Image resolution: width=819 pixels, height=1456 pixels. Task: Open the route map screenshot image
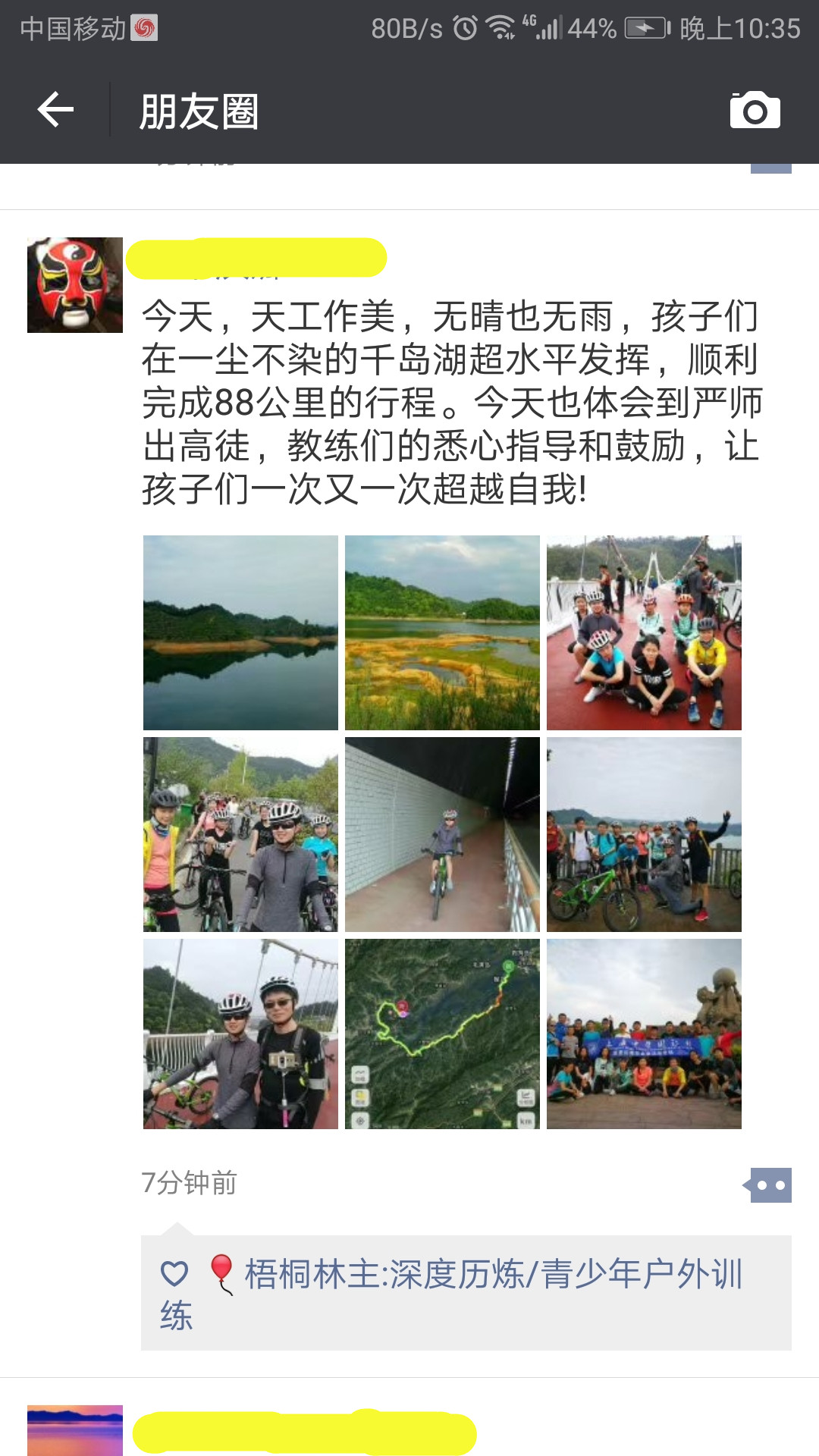click(x=442, y=1034)
